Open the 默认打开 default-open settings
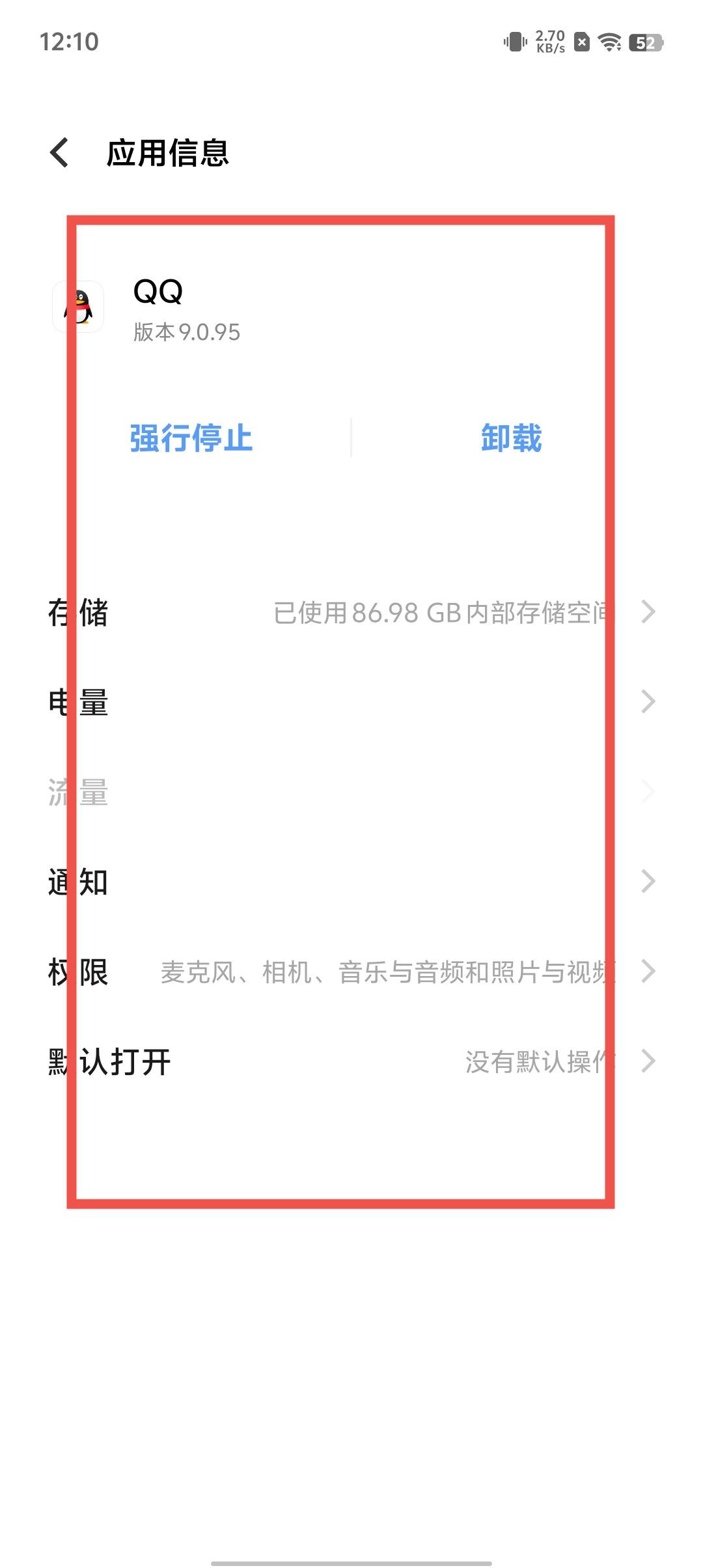703x1568 pixels. tap(351, 1061)
